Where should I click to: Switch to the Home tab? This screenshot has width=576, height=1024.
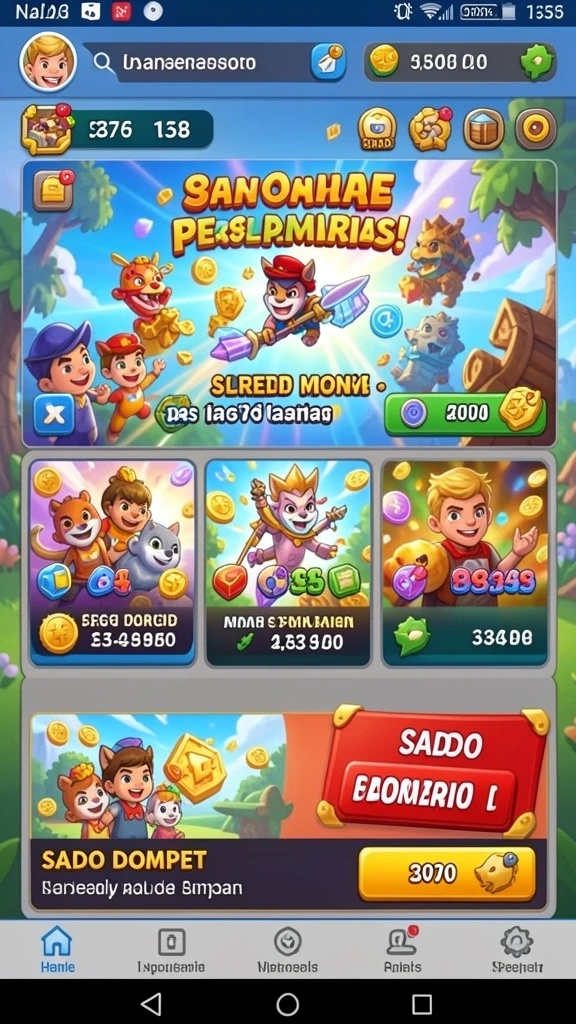(57, 951)
